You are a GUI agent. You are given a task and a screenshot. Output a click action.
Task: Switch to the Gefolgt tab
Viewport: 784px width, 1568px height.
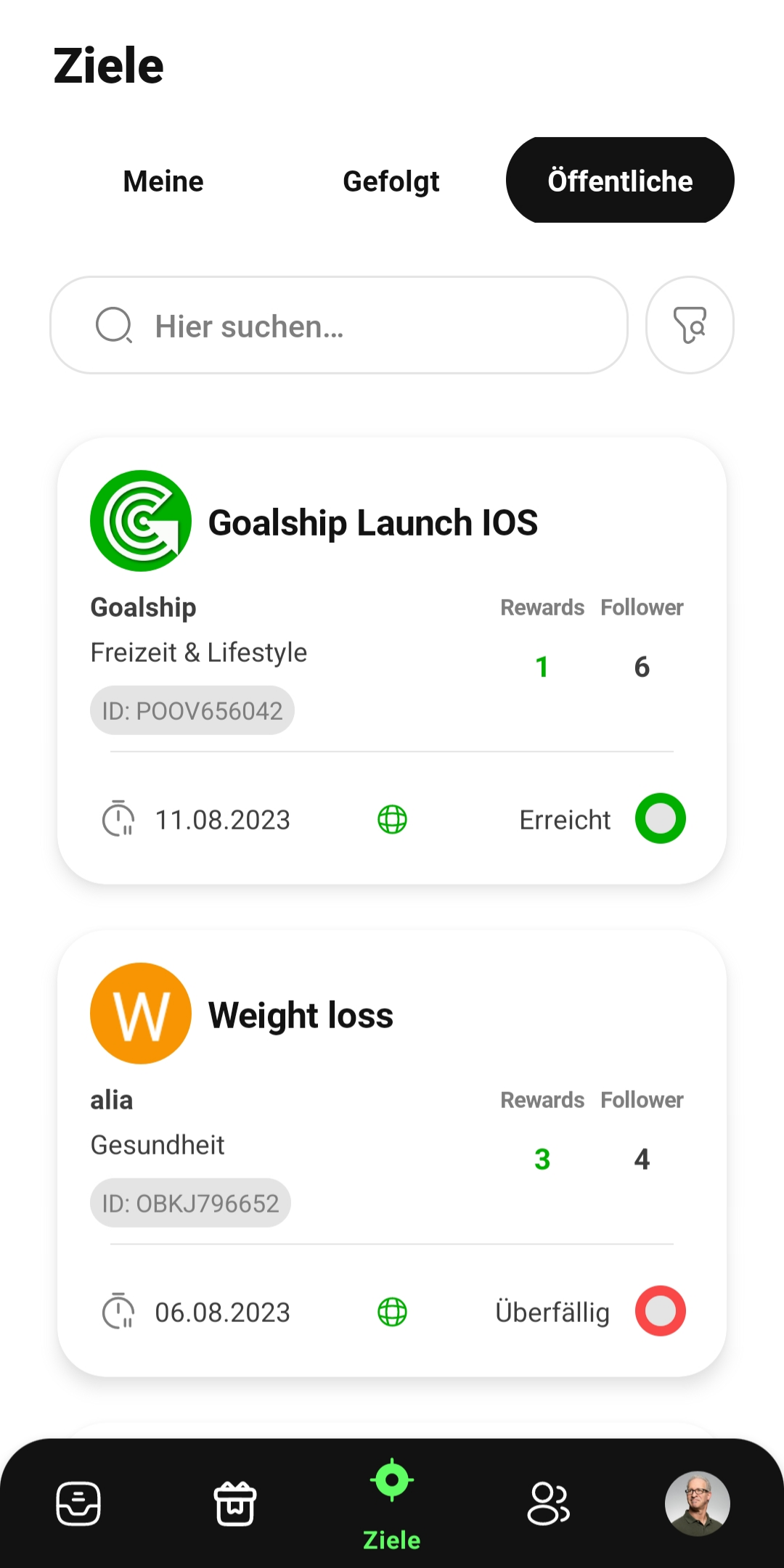click(391, 181)
